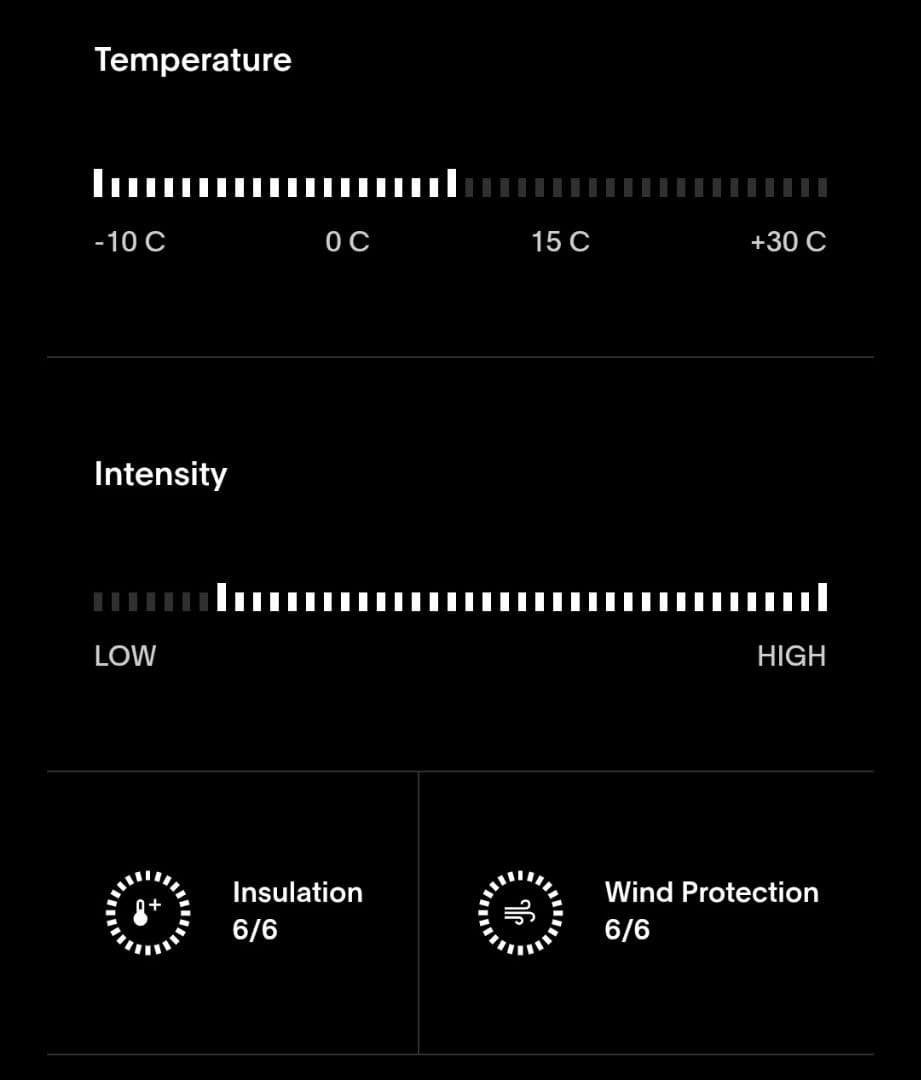The height and width of the screenshot is (1080, 921).
Task: Select the -10 C label
Action: 128,242
